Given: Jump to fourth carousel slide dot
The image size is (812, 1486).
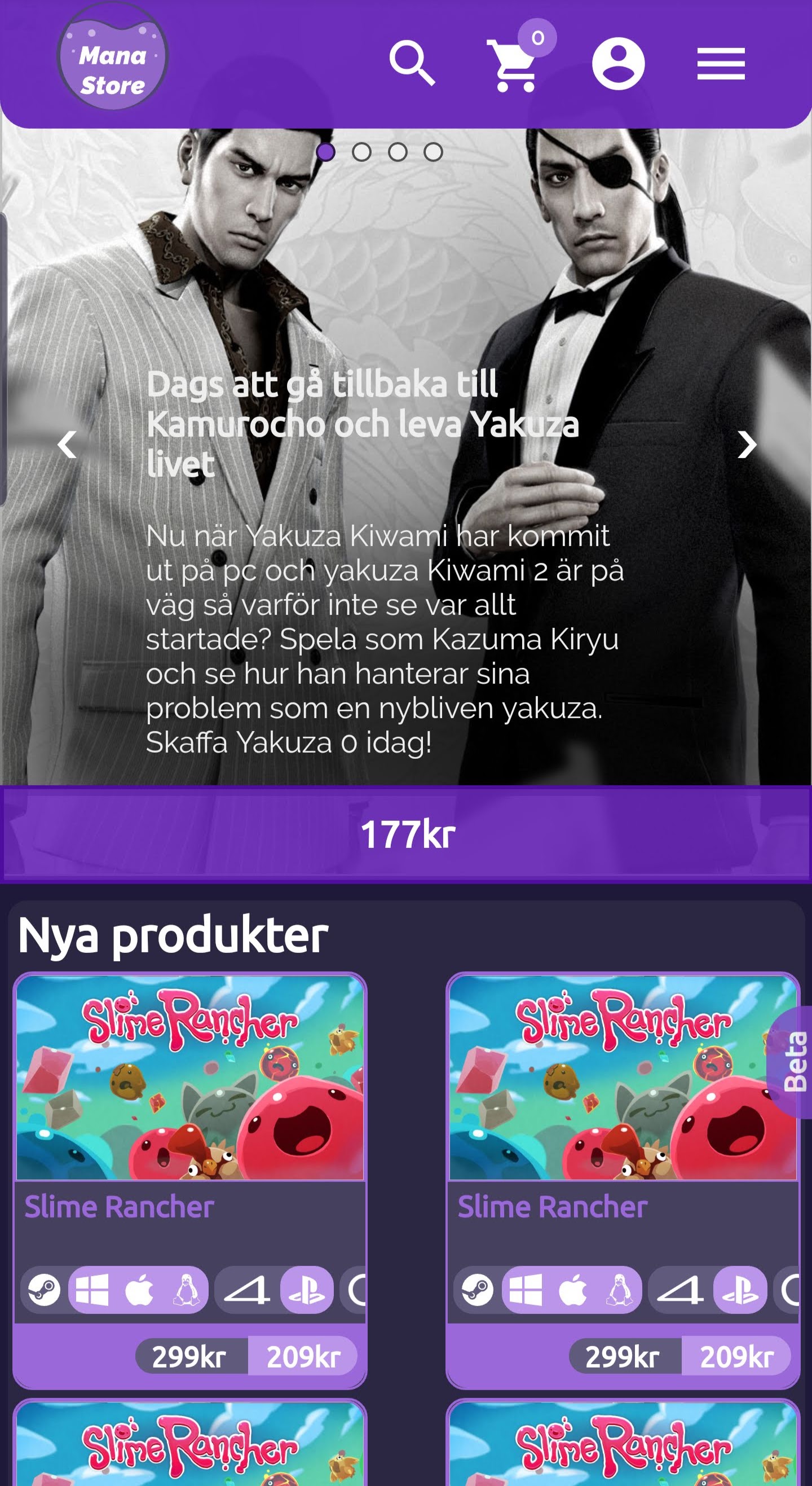Looking at the screenshot, I should click(433, 152).
